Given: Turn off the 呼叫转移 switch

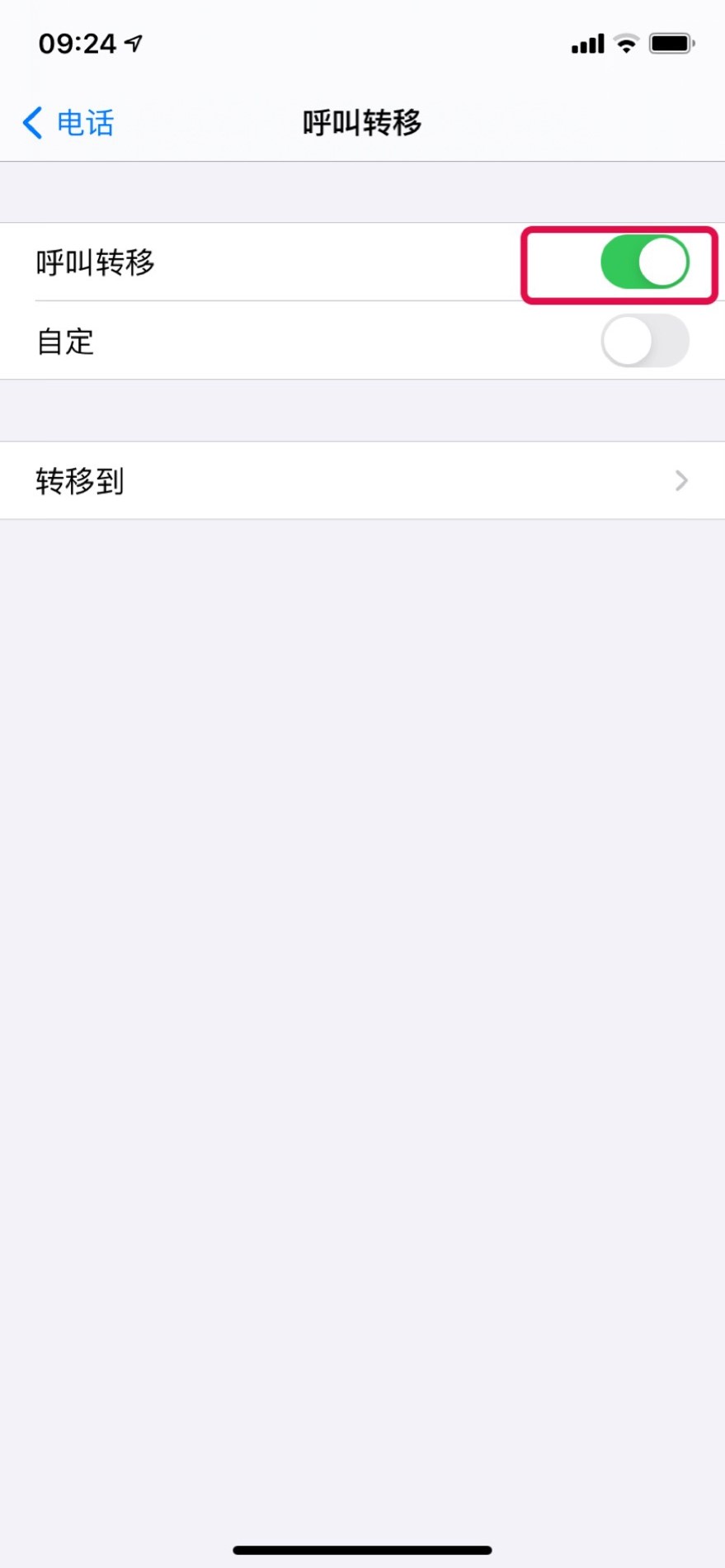Looking at the screenshot, I should click(x=645, y=262).
